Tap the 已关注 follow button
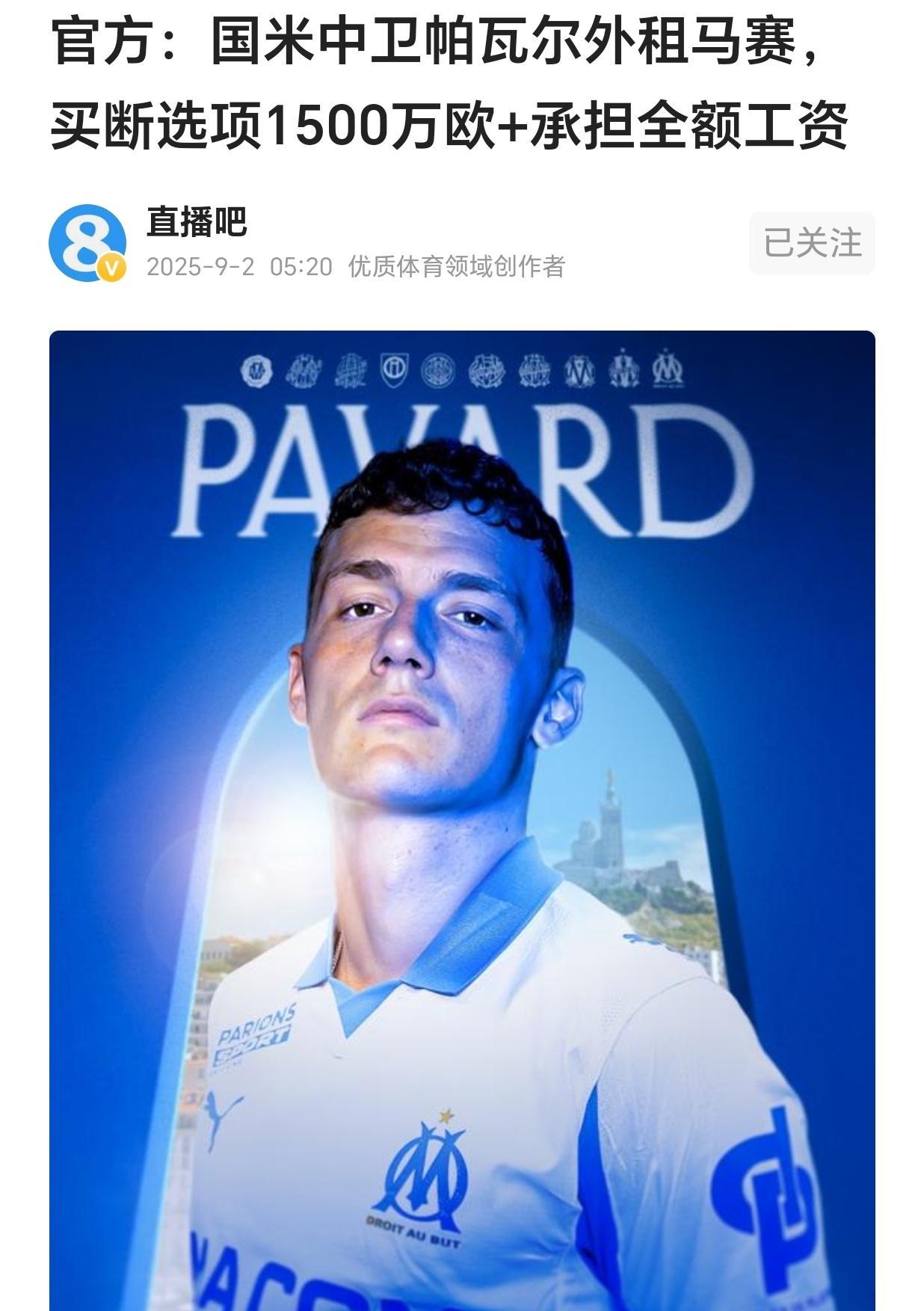The image size is (924, 1311). (812, 243)
